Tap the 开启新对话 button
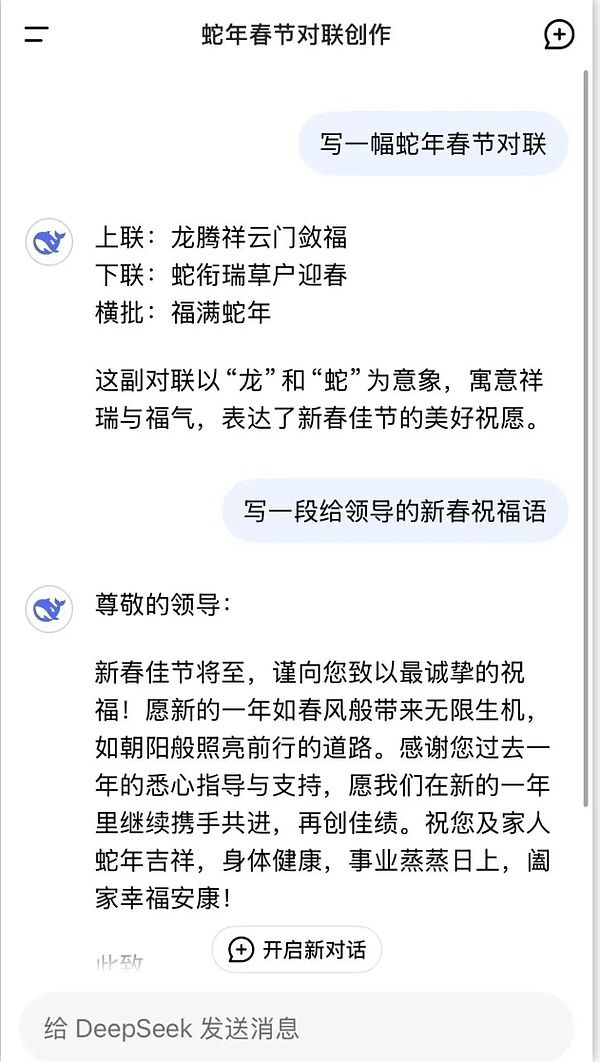600x1062 pixels. tap(297, 949)
